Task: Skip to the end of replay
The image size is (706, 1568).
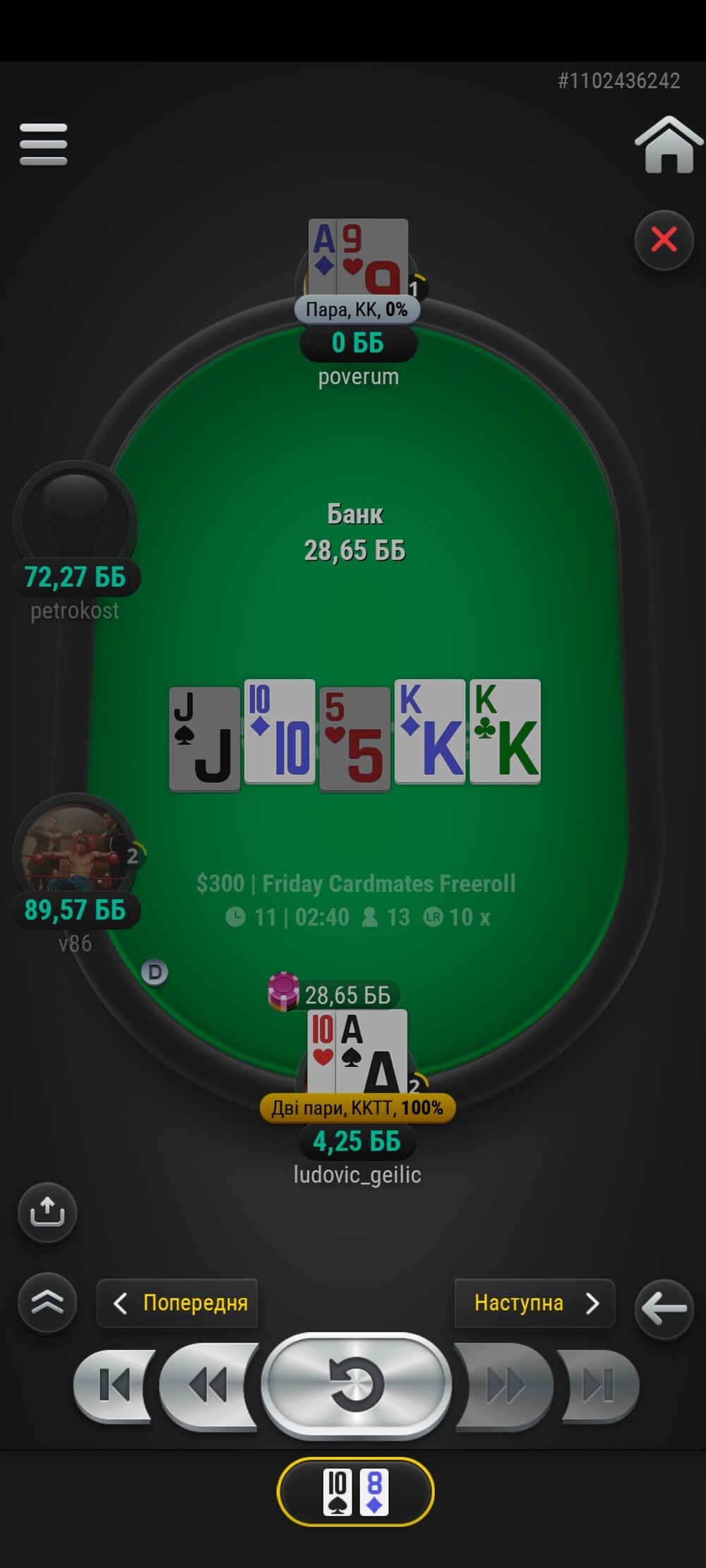Action: tap(599, 1385)
